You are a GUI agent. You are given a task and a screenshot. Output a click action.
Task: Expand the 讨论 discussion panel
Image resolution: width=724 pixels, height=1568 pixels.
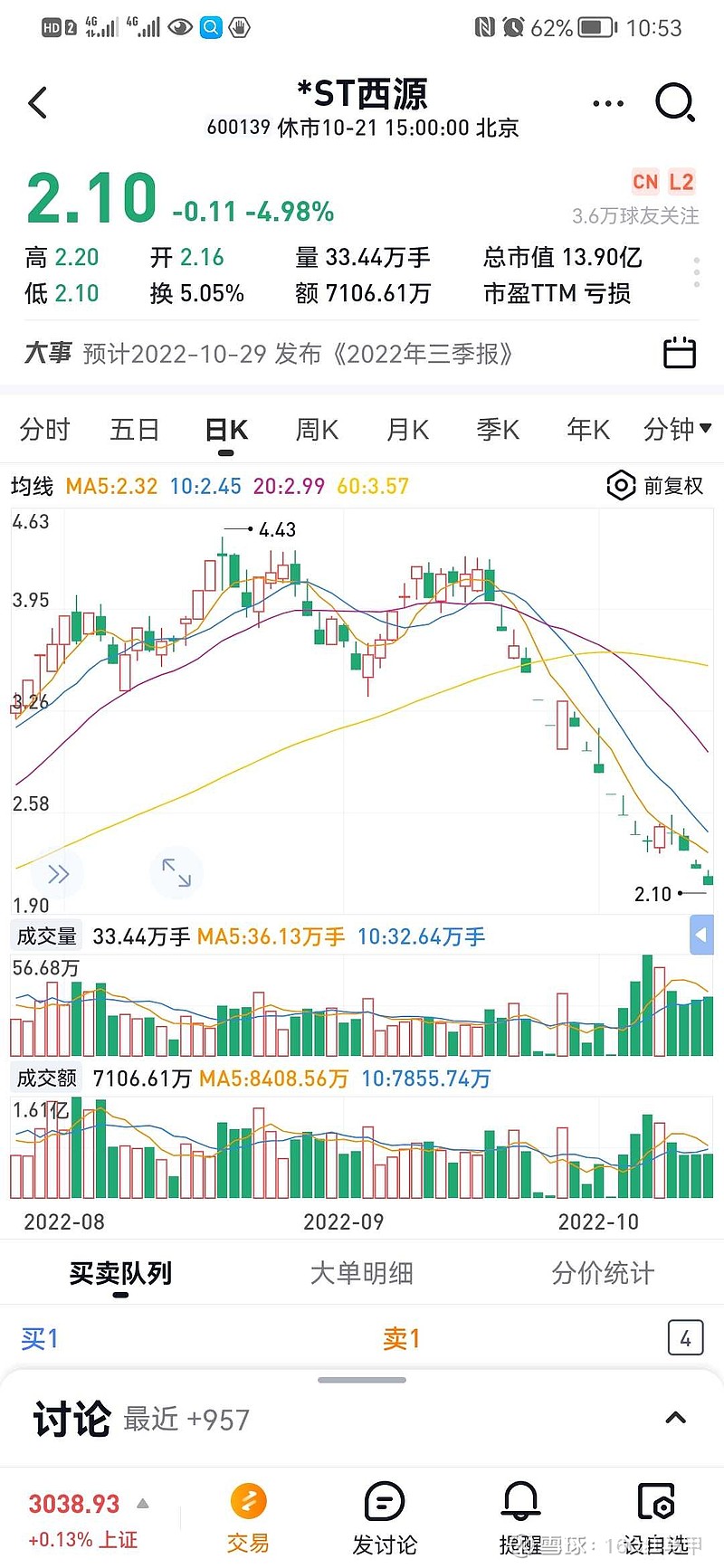(675, 1418)
